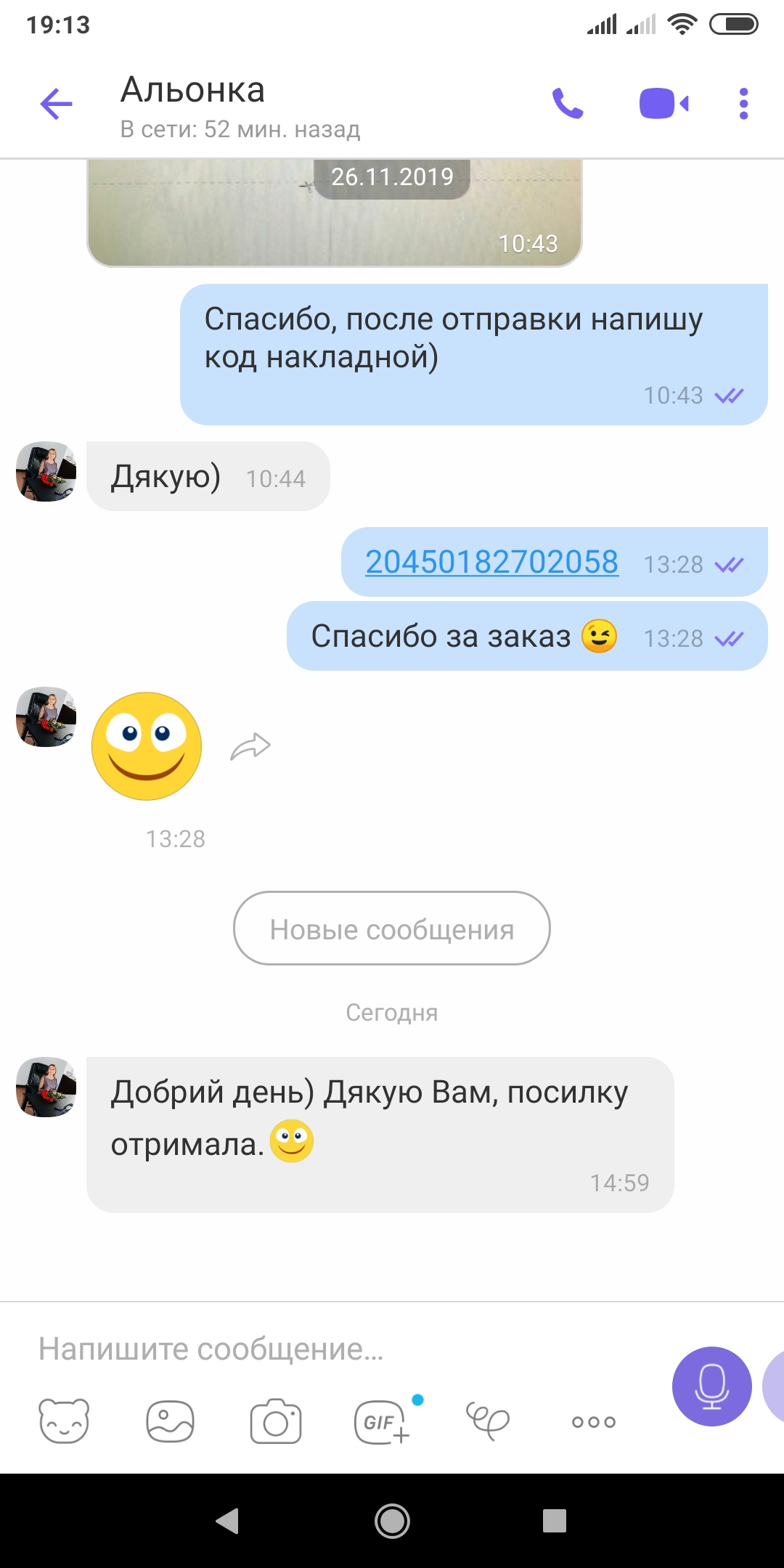Tap the system home button
Screen dimensions: 784x1568
(392, 1520)
